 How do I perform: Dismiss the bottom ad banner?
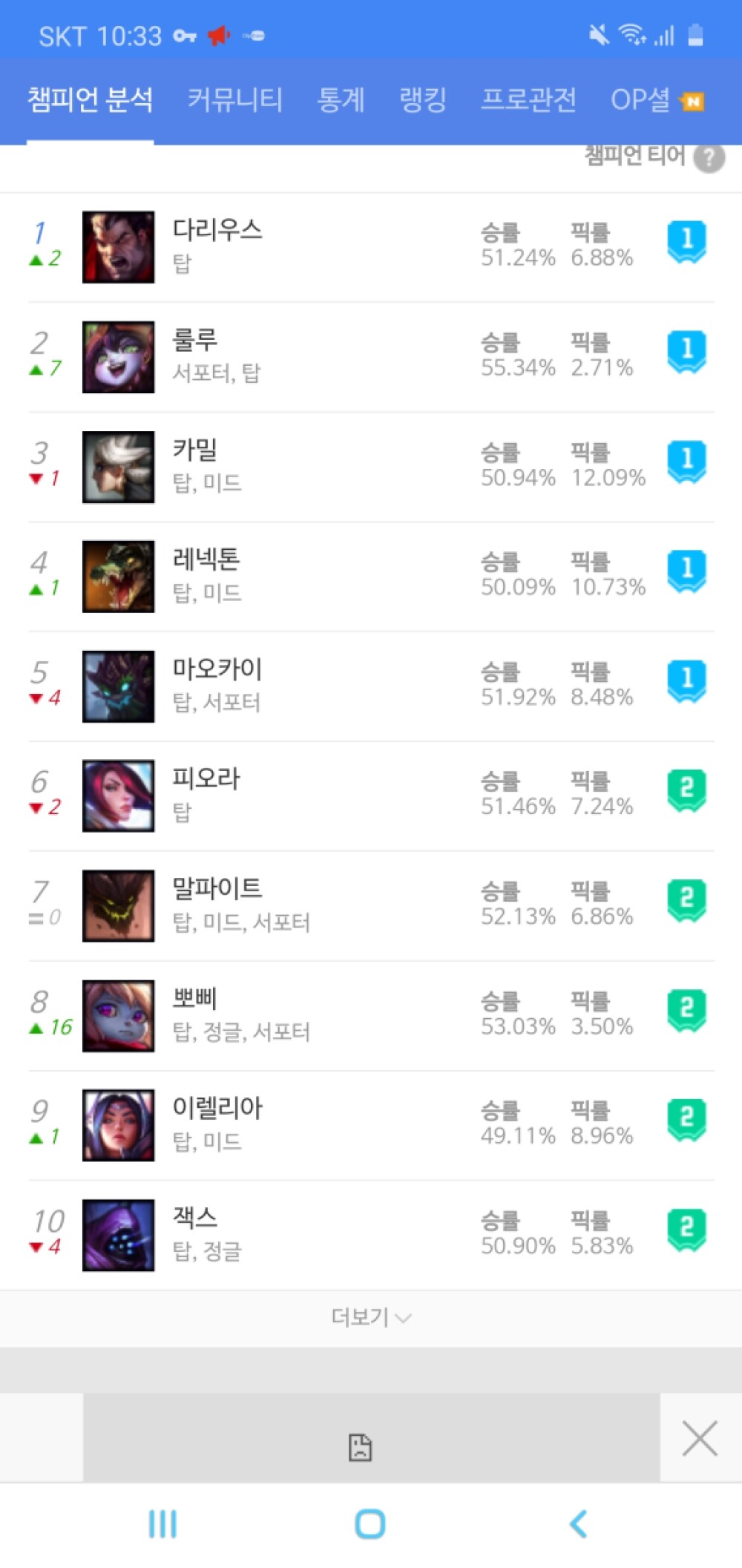click(700, 1439)
